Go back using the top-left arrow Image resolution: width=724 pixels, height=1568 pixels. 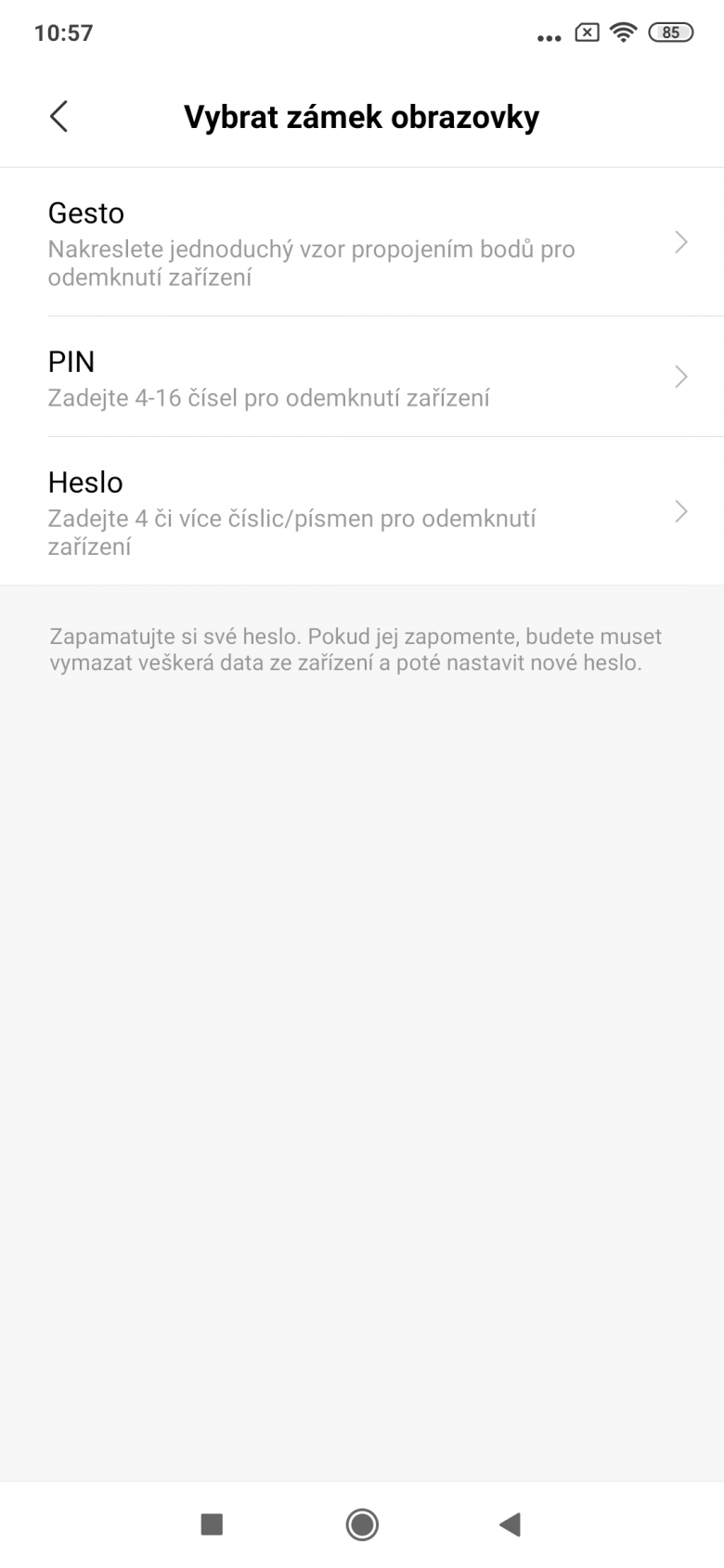coord(58,117)
